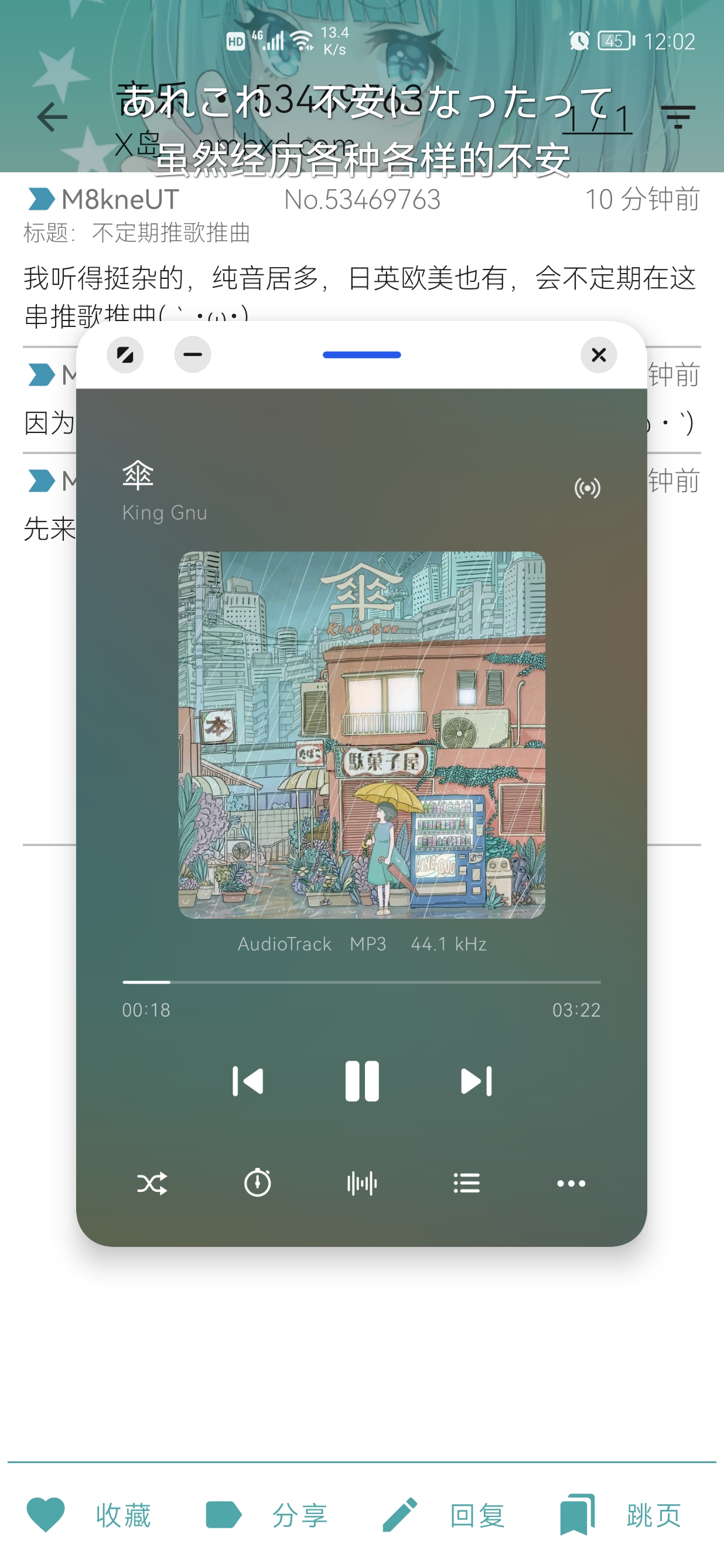Viewport: 724px width, 1568px height.
Task: Open the audio equalizer waveform icon
Action: point(362,1183)
